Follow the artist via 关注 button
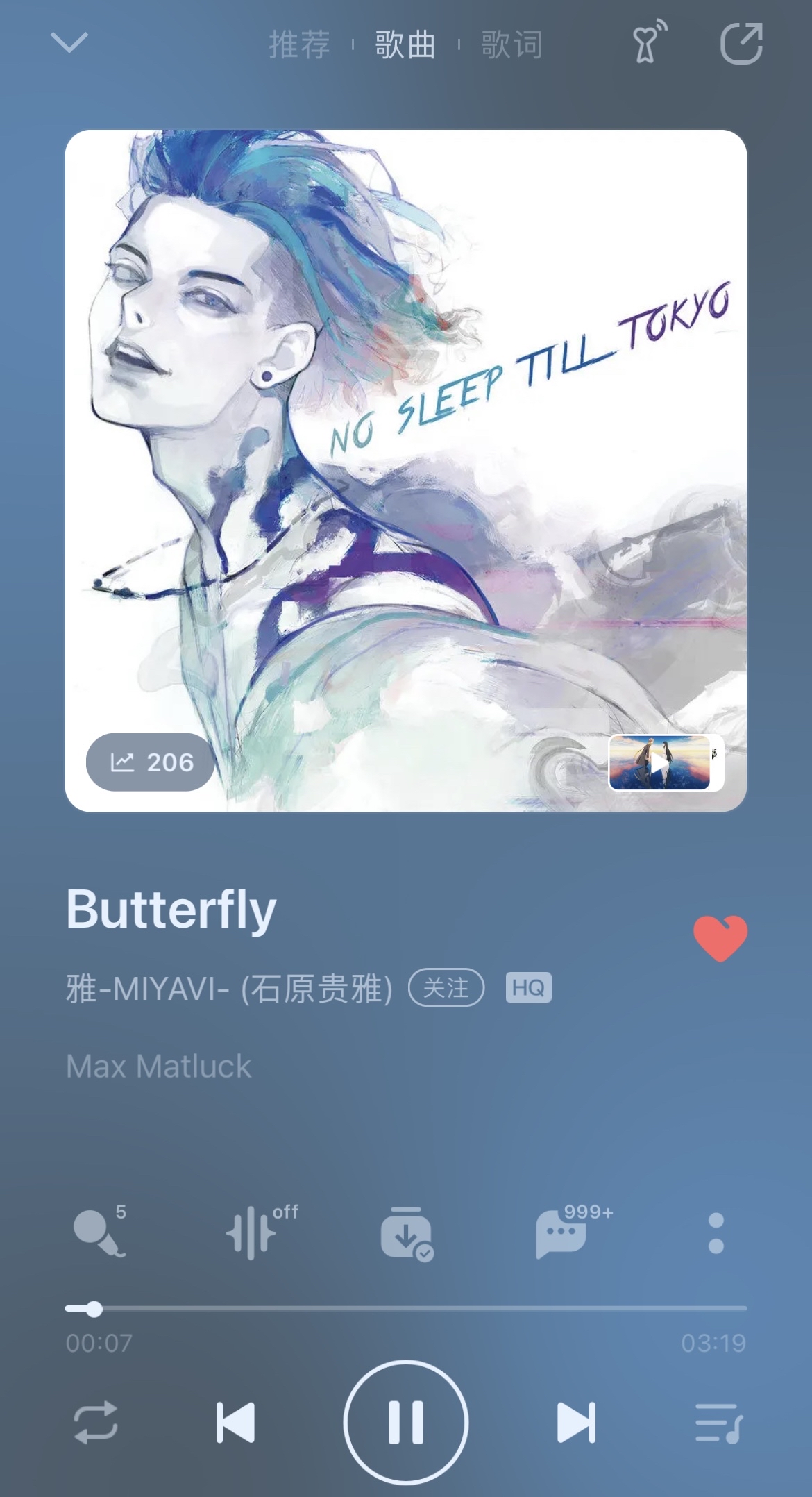 point(446,987)
